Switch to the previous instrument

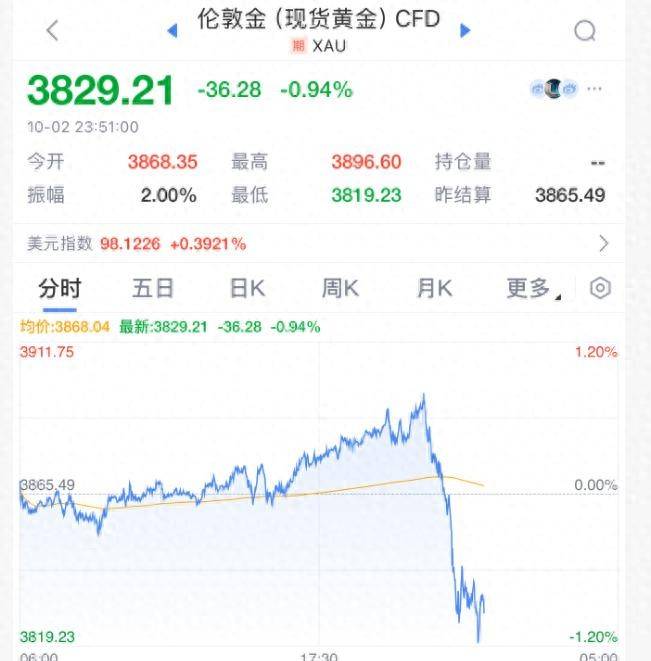coord(172,31)
